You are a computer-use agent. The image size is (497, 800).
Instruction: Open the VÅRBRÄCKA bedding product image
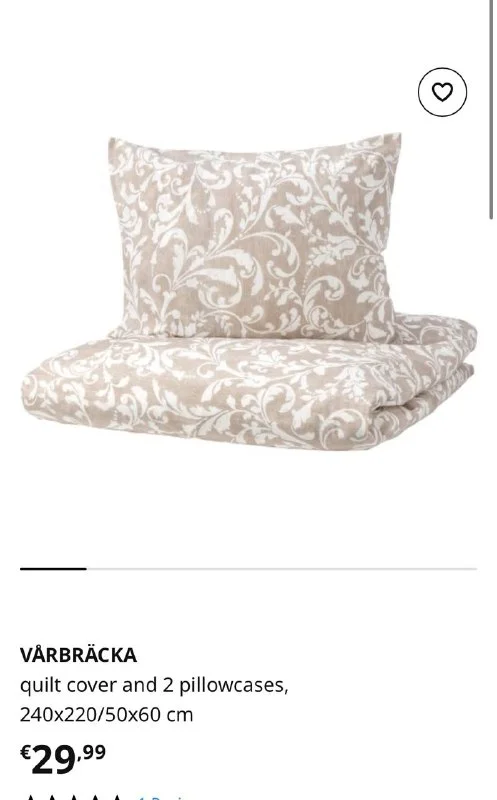coord(249,293)
